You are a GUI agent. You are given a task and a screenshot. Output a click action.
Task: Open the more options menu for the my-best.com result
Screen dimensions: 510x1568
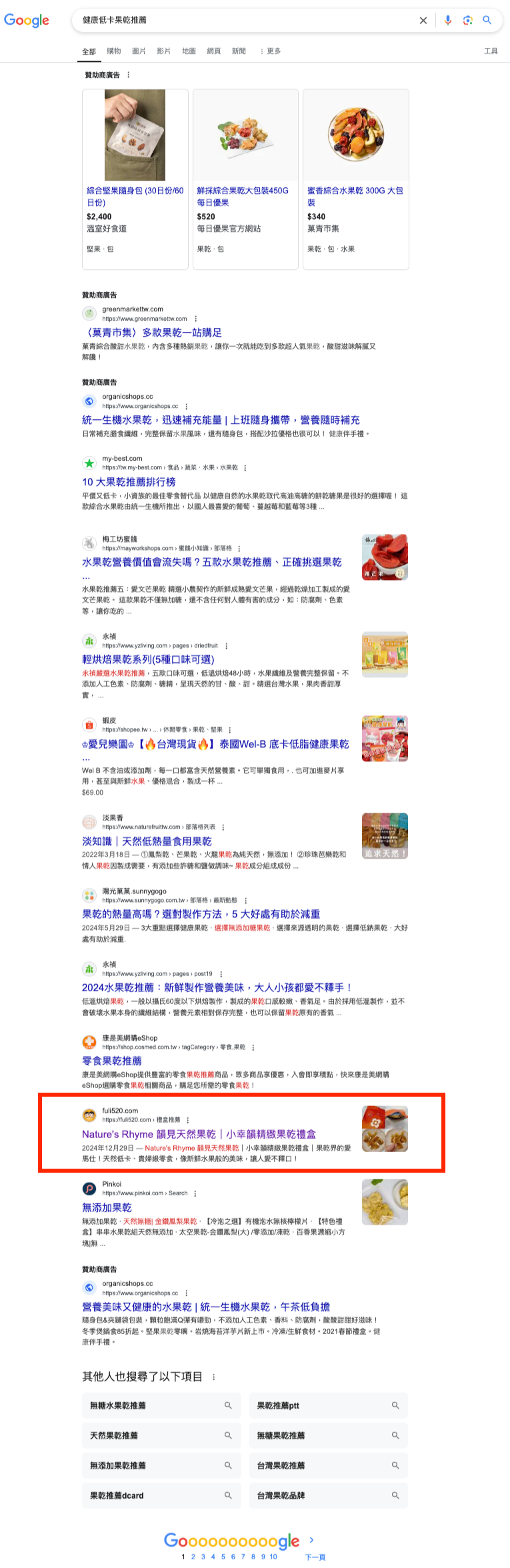[245, 468]
